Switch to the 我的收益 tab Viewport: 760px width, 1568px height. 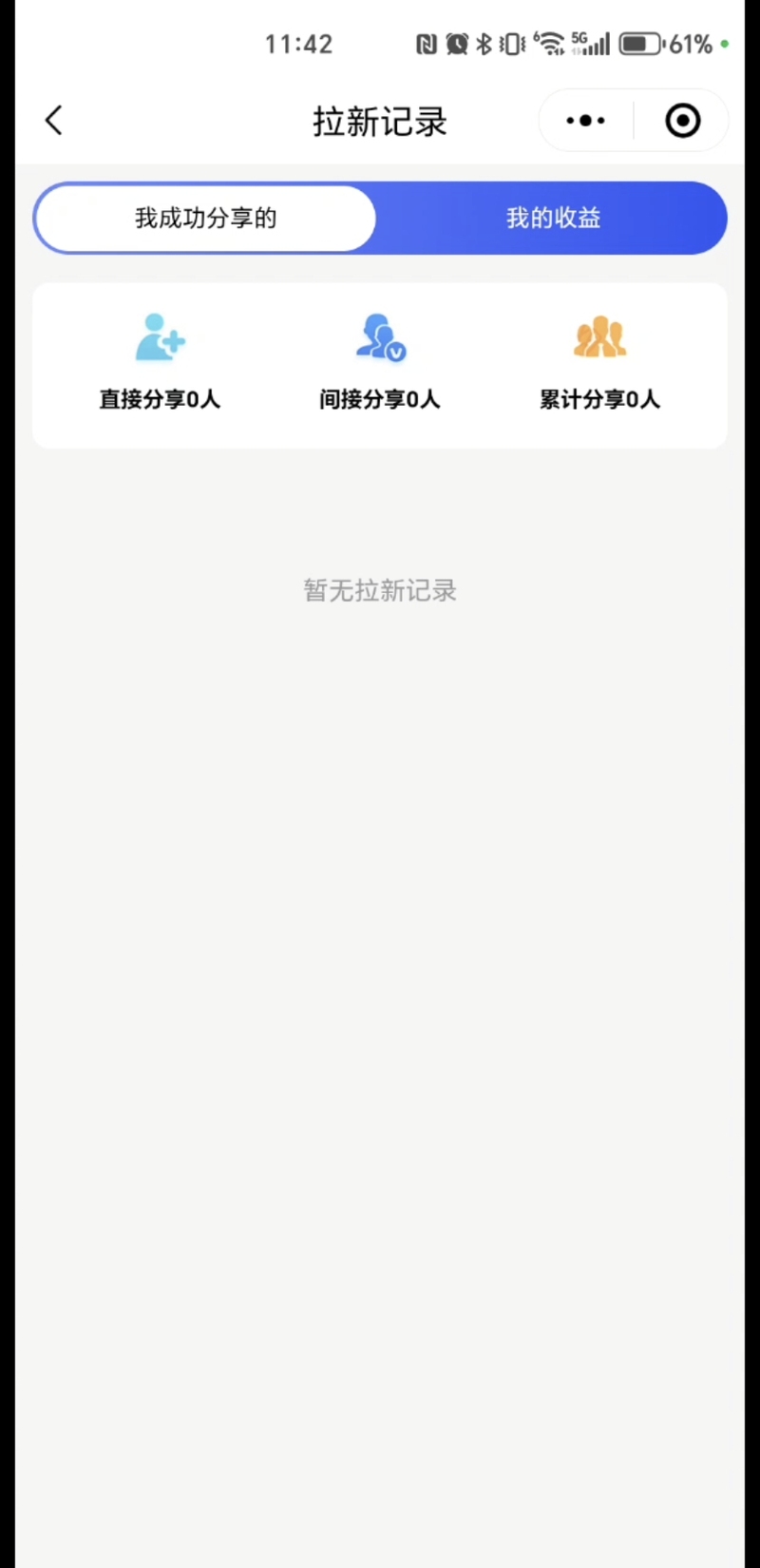pyautogui.click(x=553, y=219)
